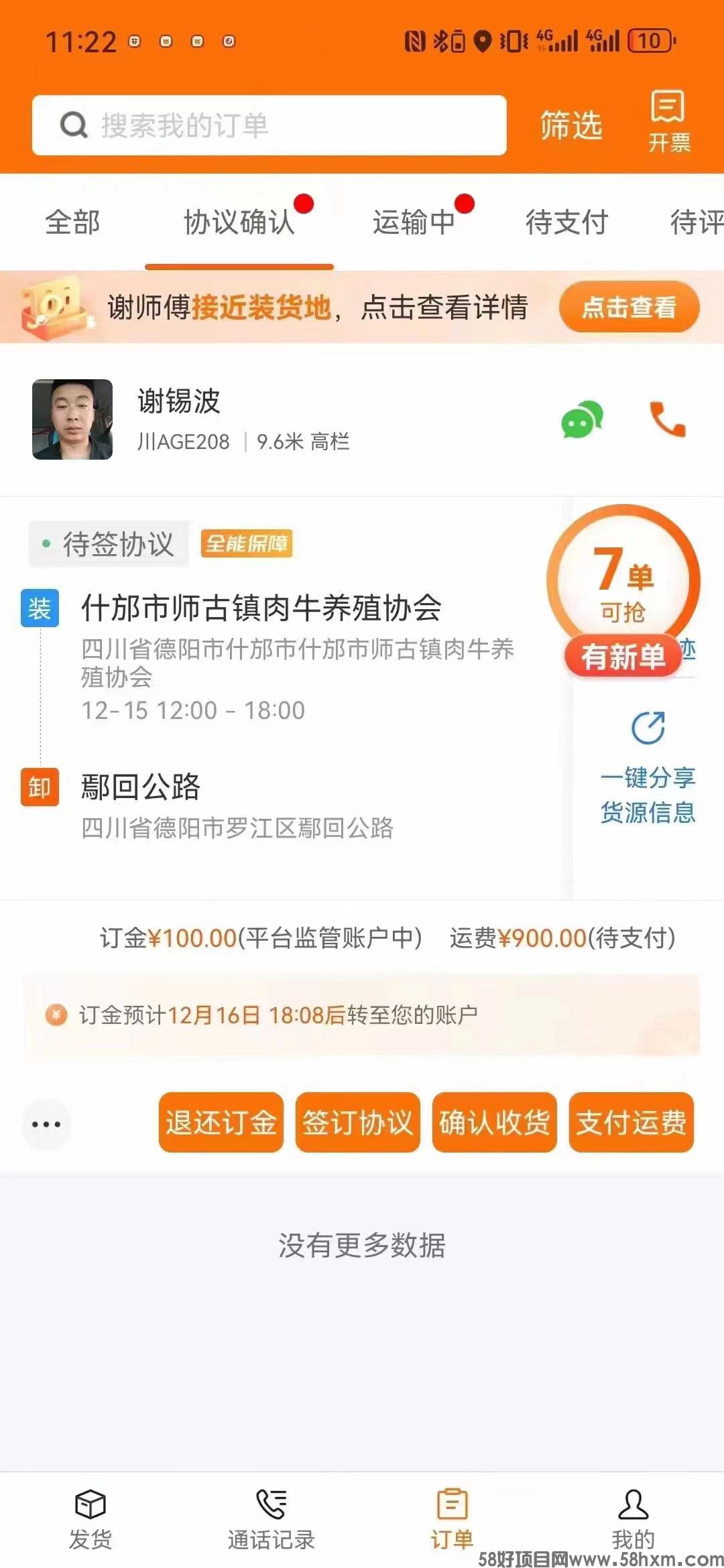Tap the 搜索我的订单 search box
The image size is (724, 1568).
click(x=268, y=125)
